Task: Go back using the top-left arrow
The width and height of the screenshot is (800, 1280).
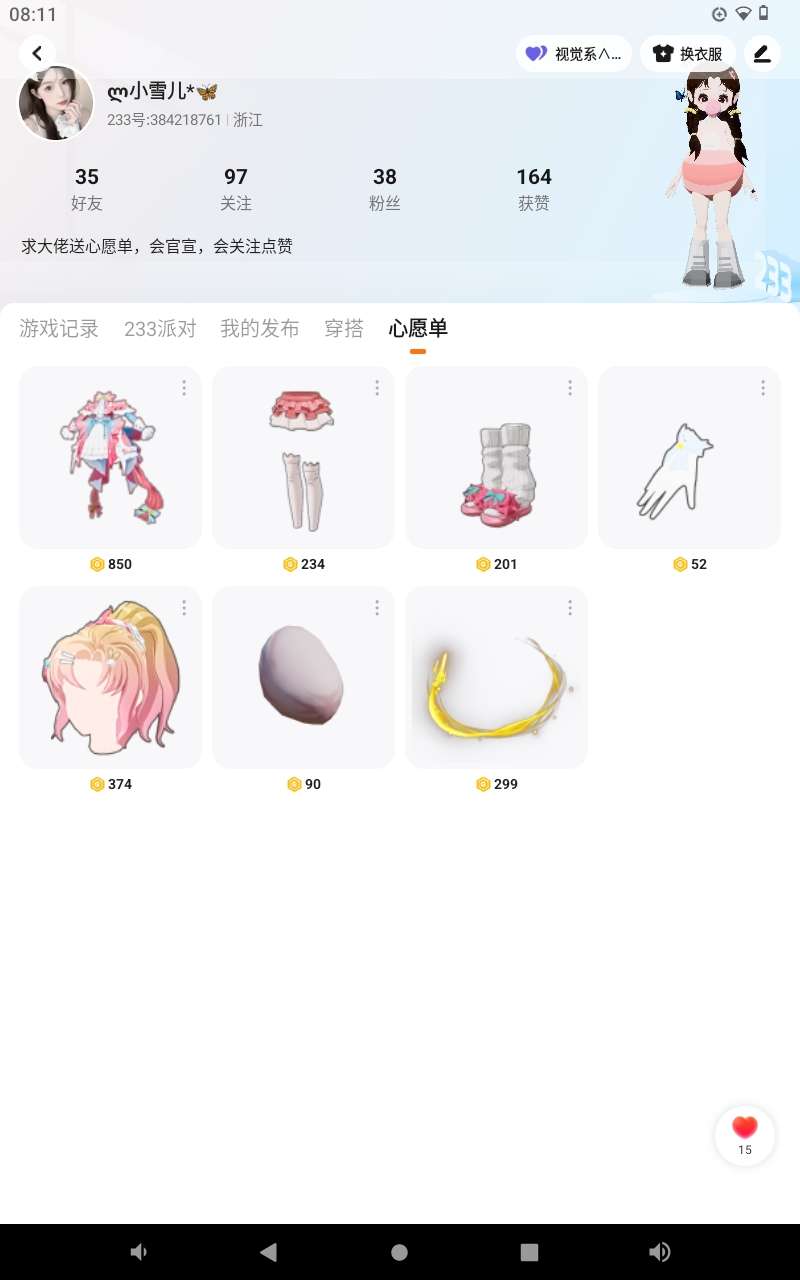Action: point(37,53)
